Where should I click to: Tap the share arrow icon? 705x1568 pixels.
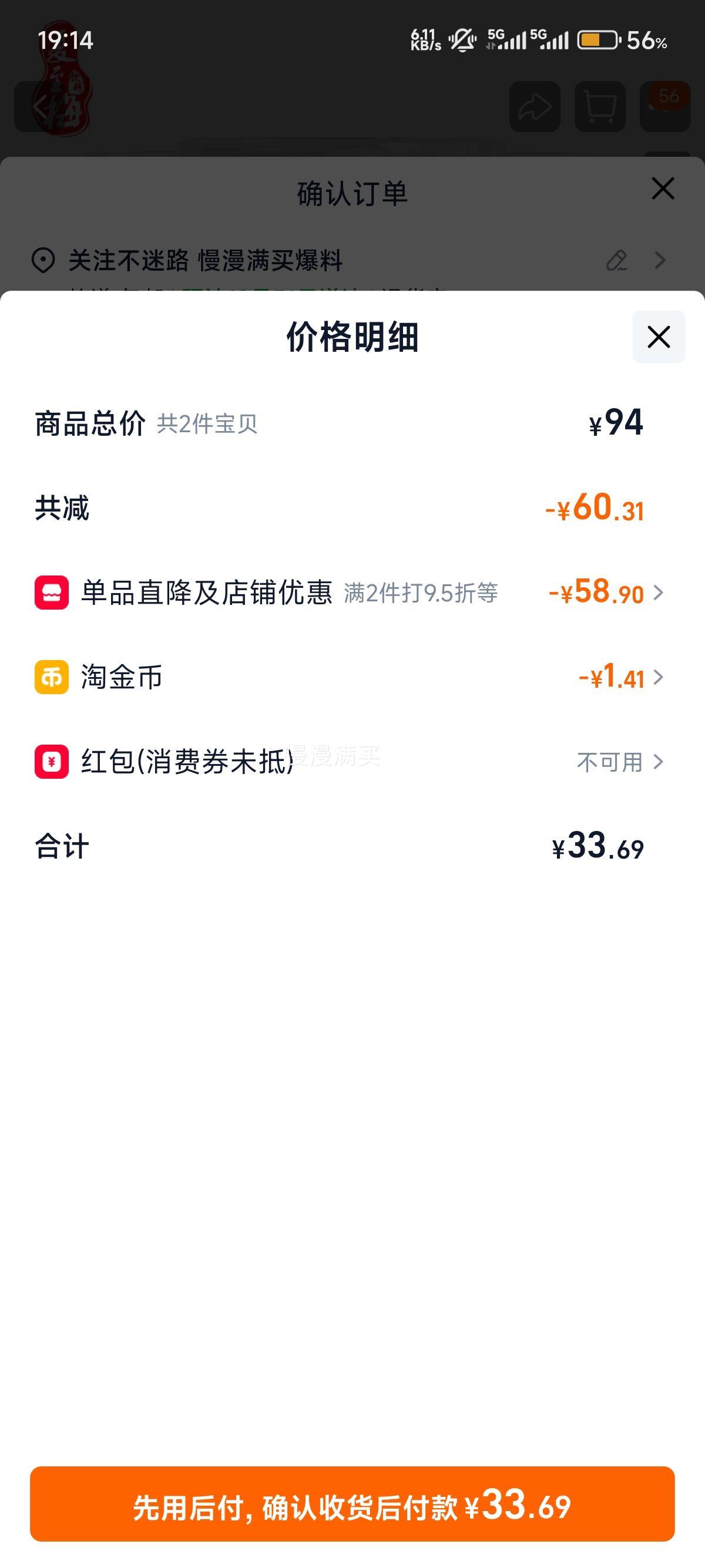tap(535, 108)
